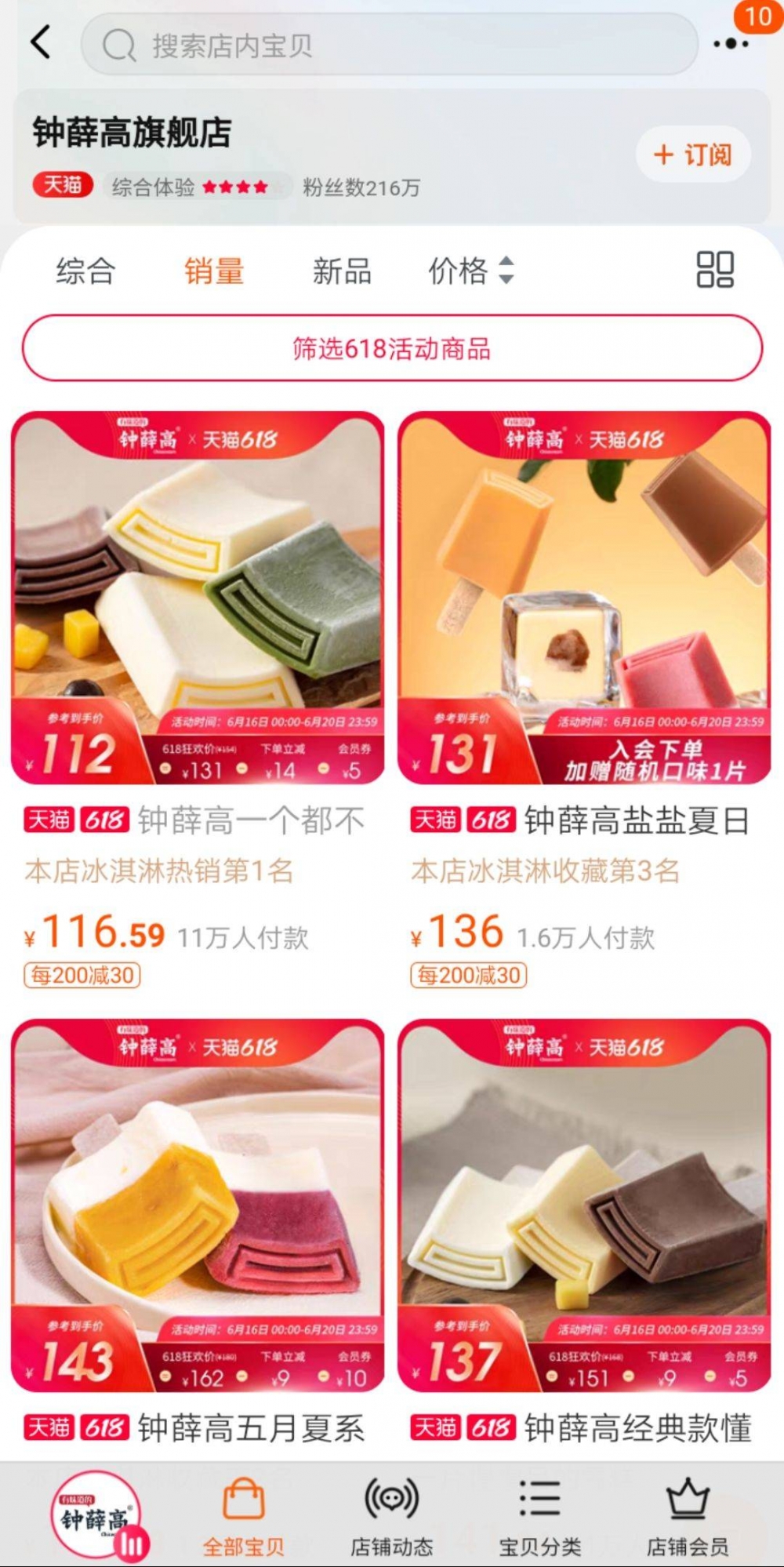Switch to the 新品 tab
This screenshot has height=1567, width=784.
[343, 272]
